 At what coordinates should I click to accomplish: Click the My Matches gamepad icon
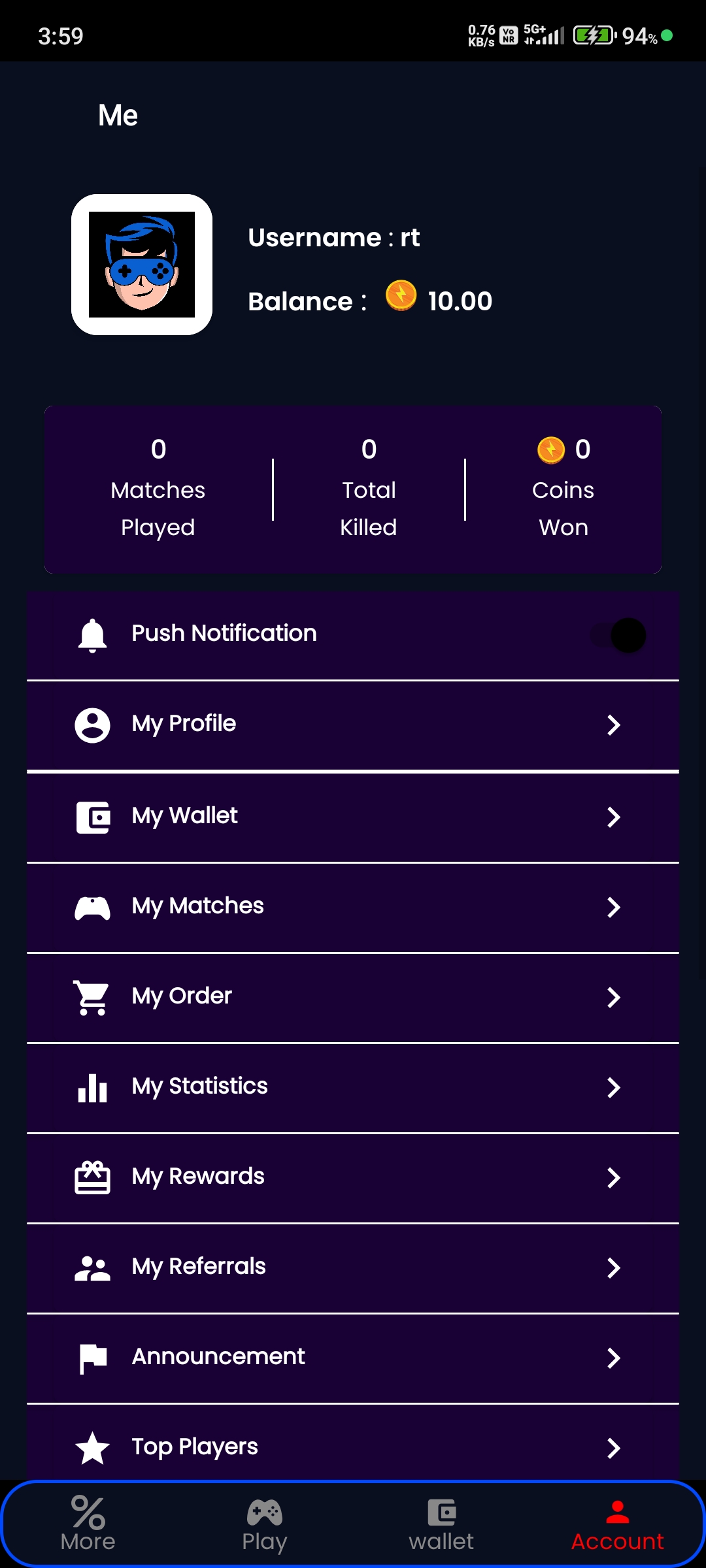(92, 906)
